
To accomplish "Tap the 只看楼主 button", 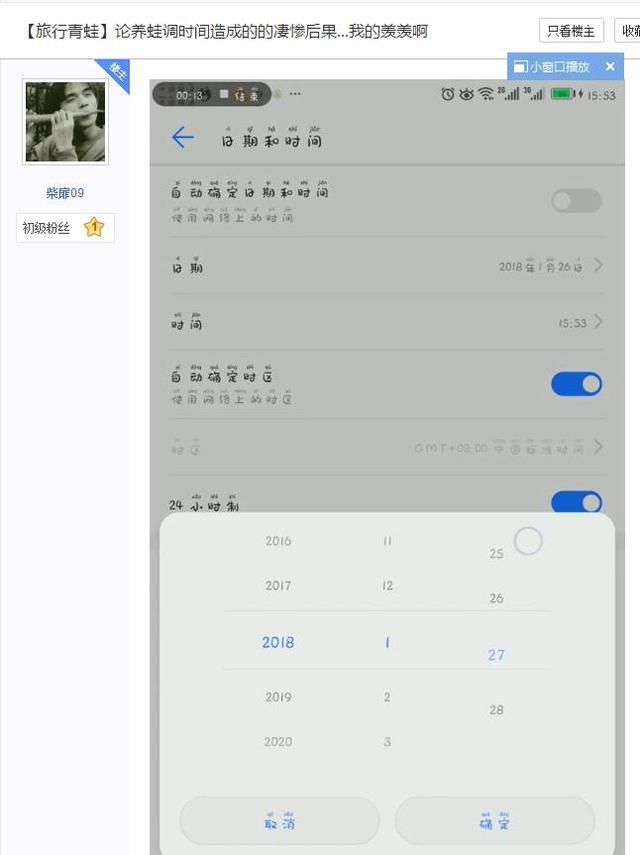I will [x=571, y=31].
